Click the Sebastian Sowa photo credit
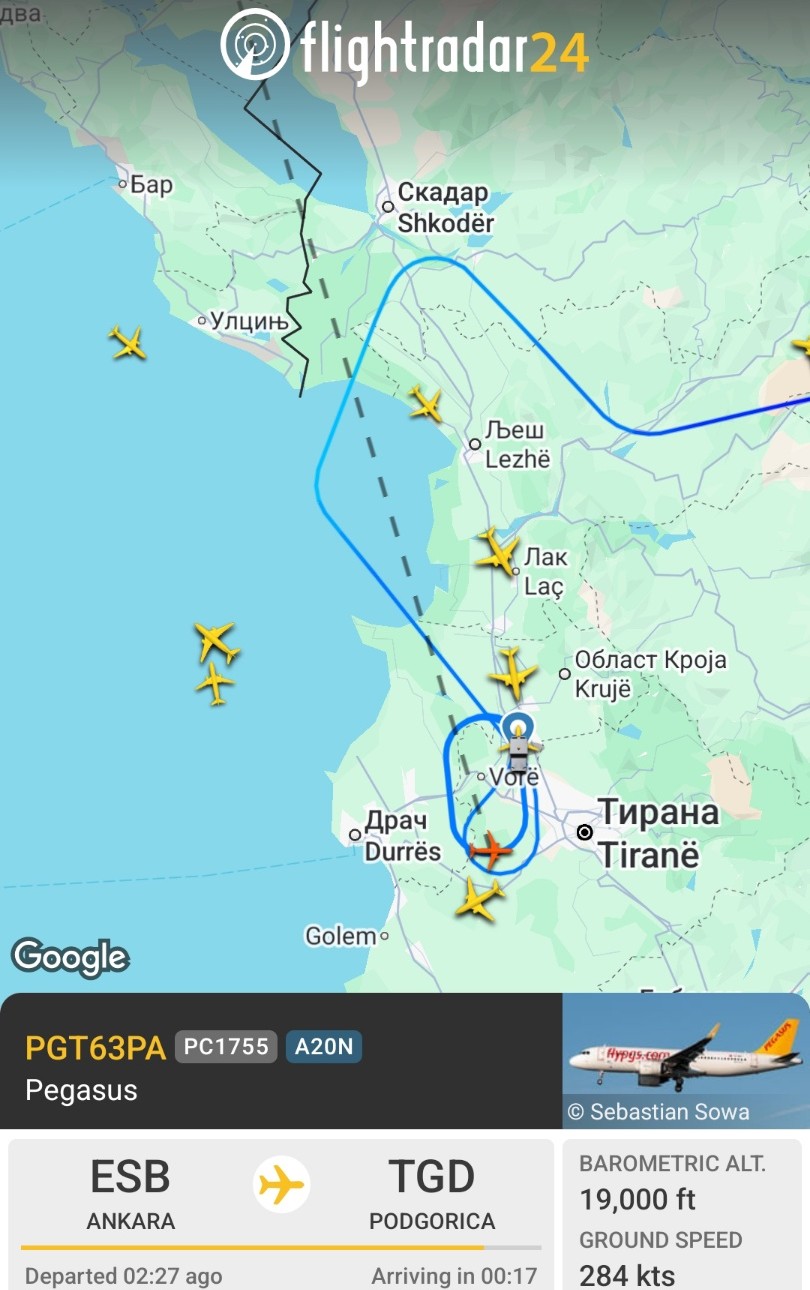This screenshot has width=810, height=1290. pyautogui.click(x=662, y=1111)
